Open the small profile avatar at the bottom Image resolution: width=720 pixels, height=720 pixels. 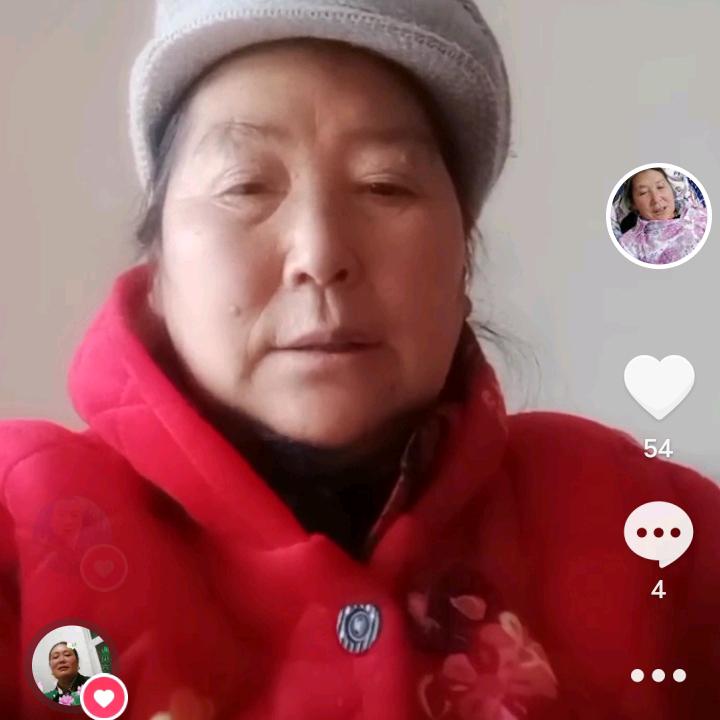[x=66, y=663]
